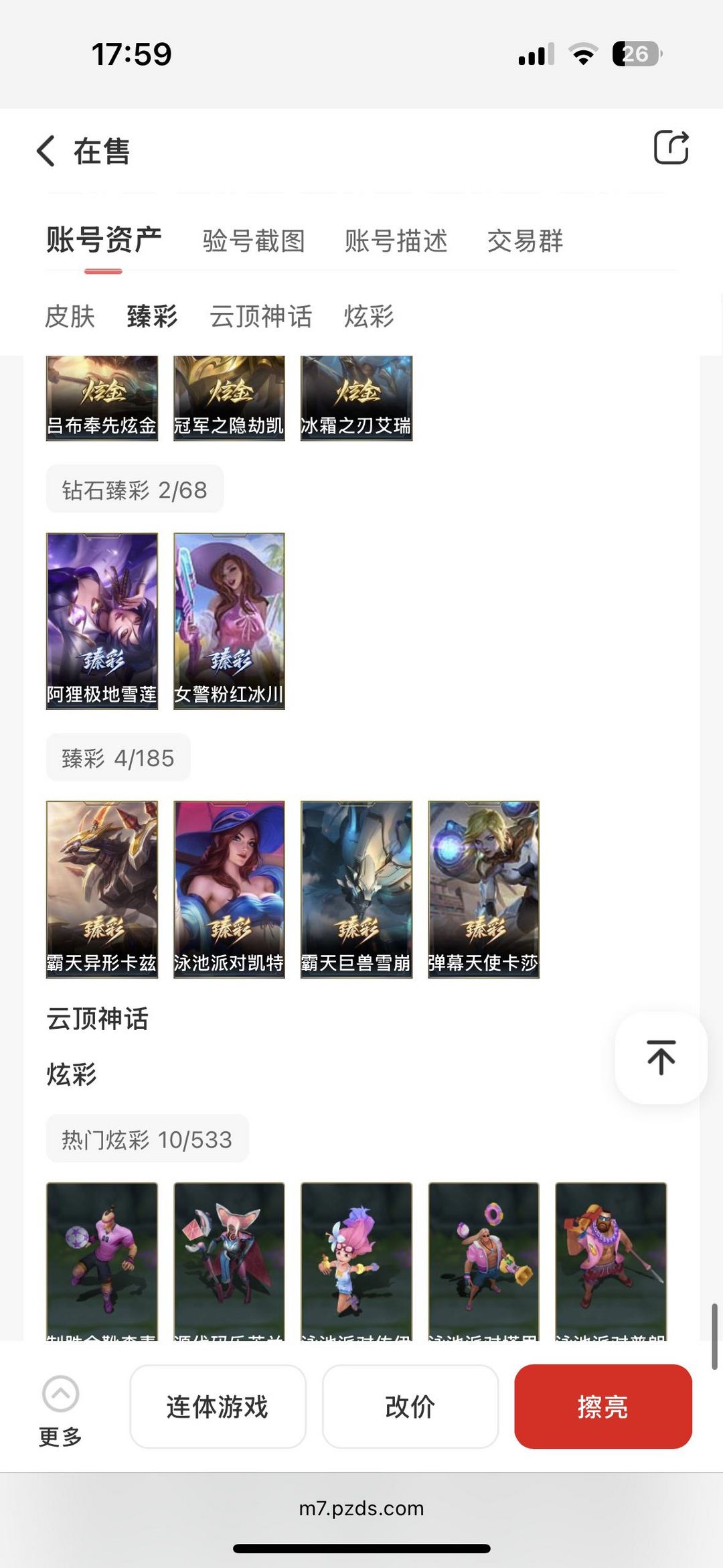
Task: View the 女警粉红冰川 skin card
Action: point(229,620)
